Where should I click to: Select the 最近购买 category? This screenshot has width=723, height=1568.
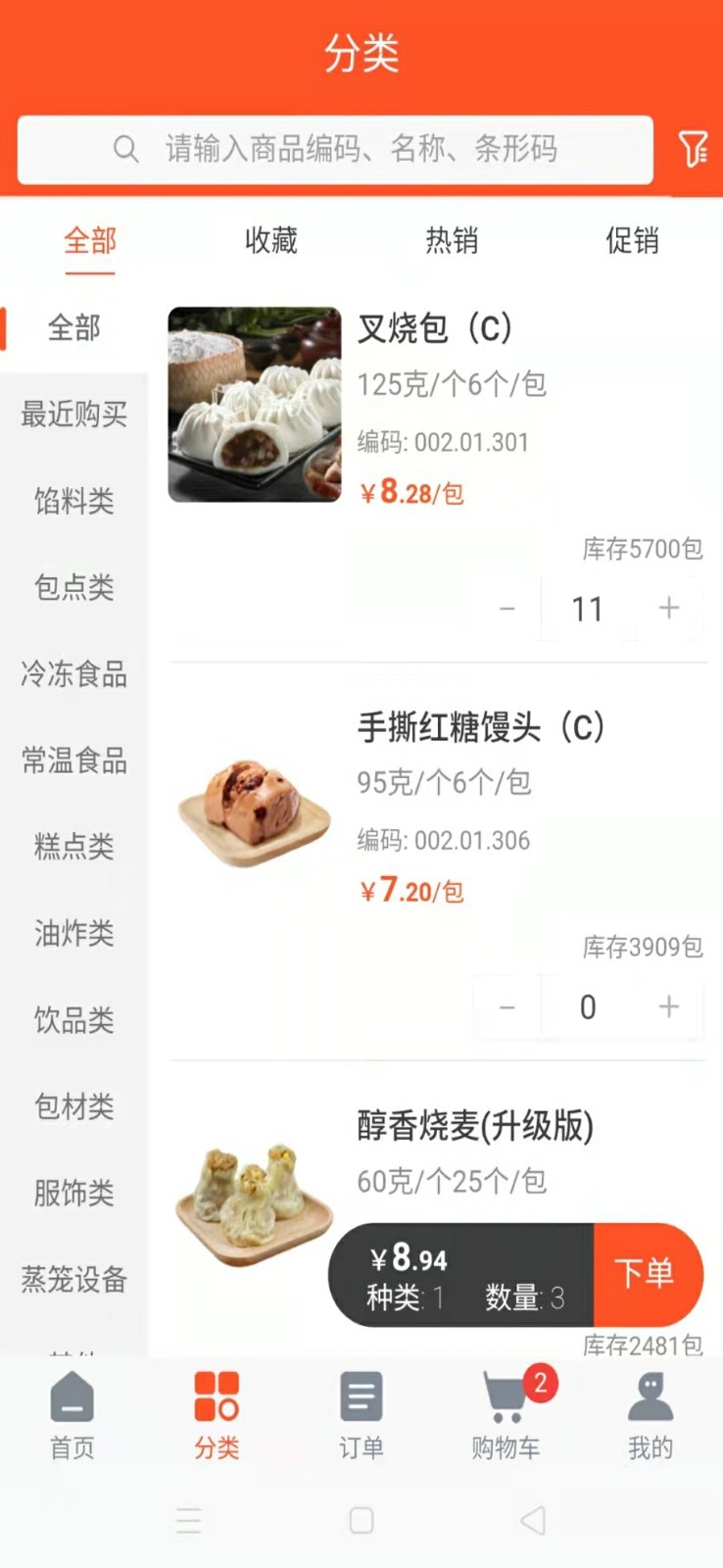[x=74, y=415]
